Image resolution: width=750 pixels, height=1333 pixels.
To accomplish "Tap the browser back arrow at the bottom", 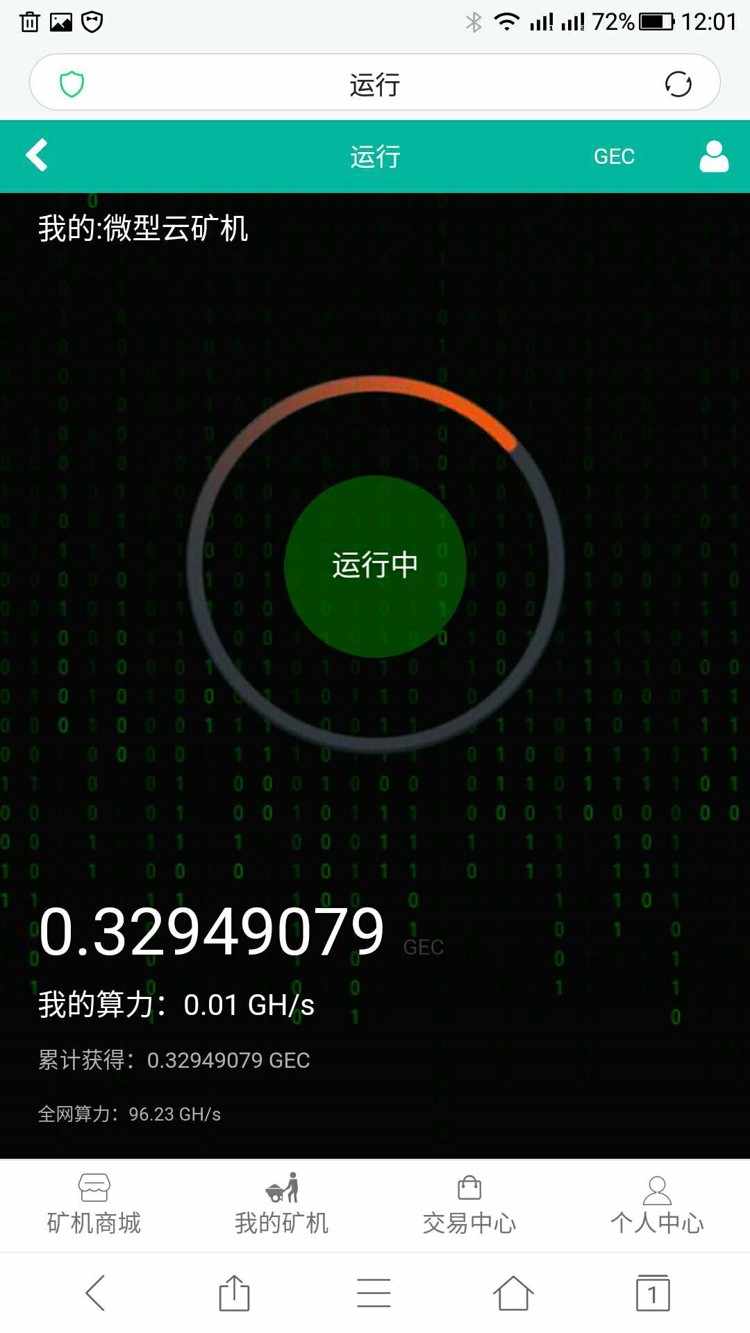I will 94,1292.
